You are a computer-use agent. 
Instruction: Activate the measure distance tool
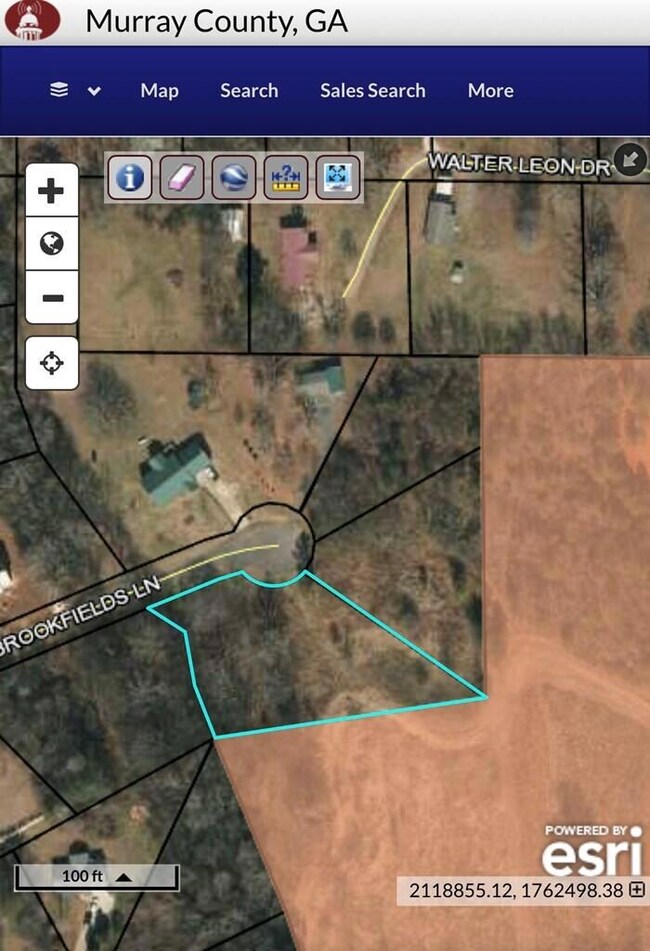pyautogui.click(x=286, y=178)
